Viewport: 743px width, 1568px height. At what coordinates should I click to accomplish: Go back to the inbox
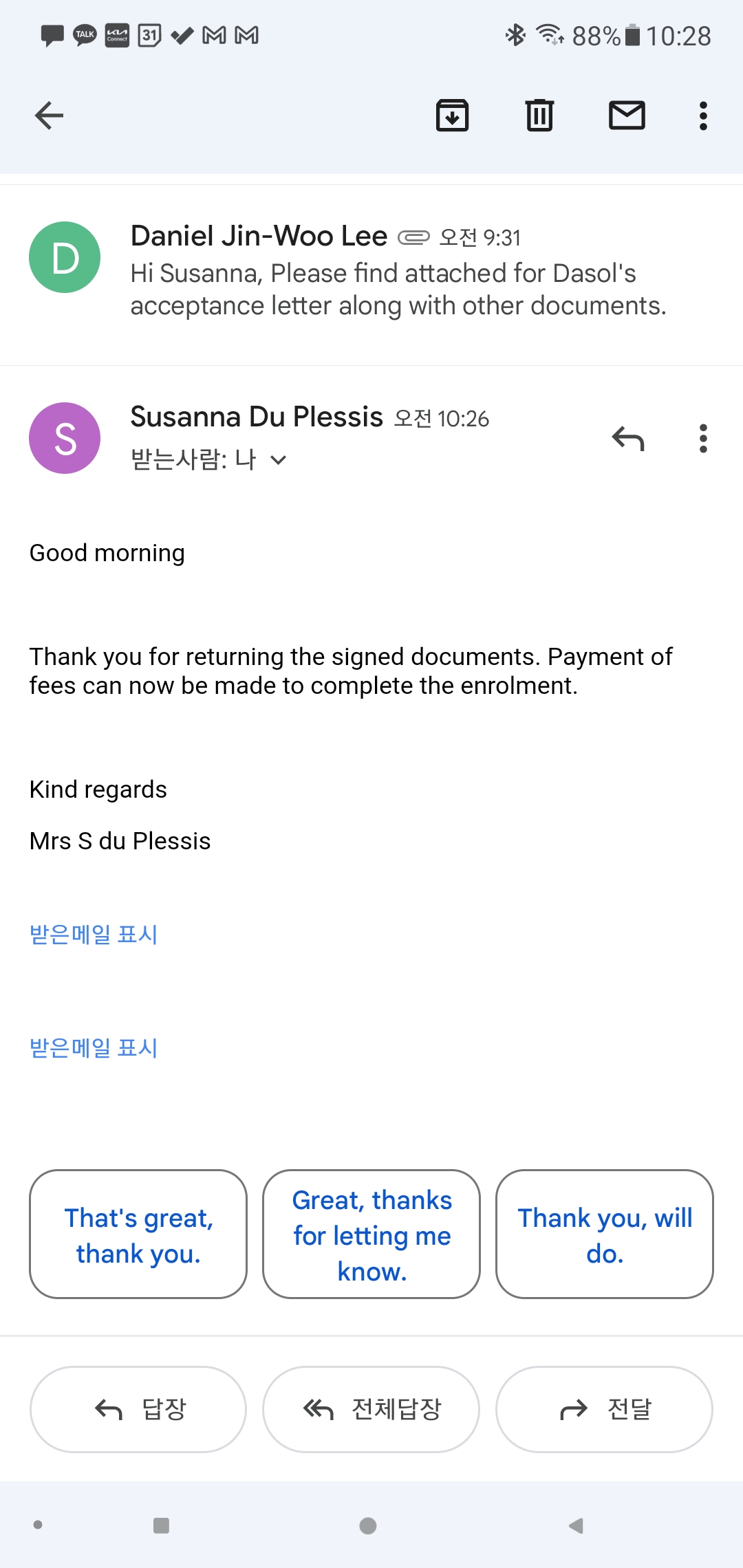click(x=49, y=115)
